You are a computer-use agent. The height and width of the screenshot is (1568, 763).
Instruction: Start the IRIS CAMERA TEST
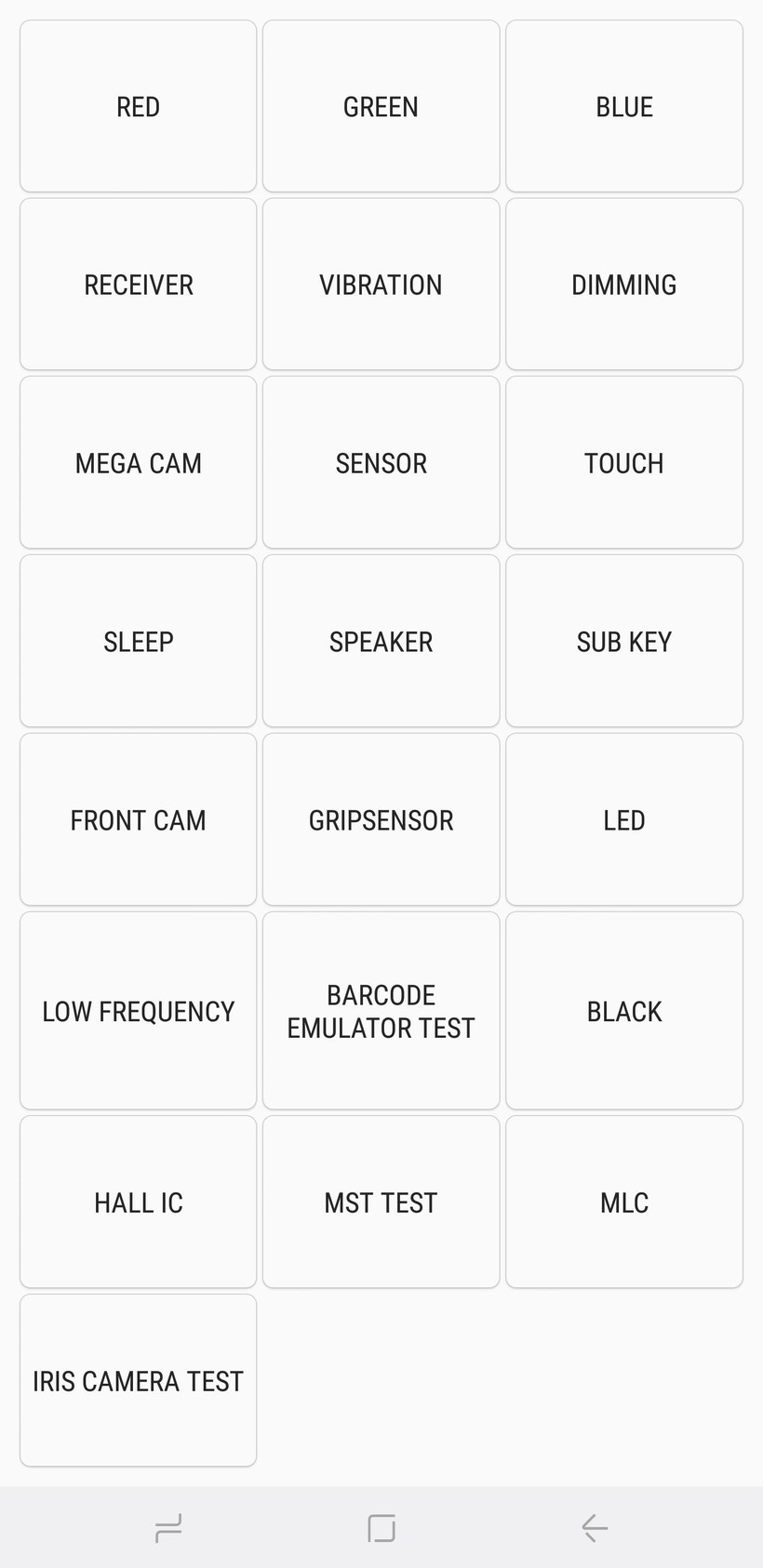(138, 1381)
